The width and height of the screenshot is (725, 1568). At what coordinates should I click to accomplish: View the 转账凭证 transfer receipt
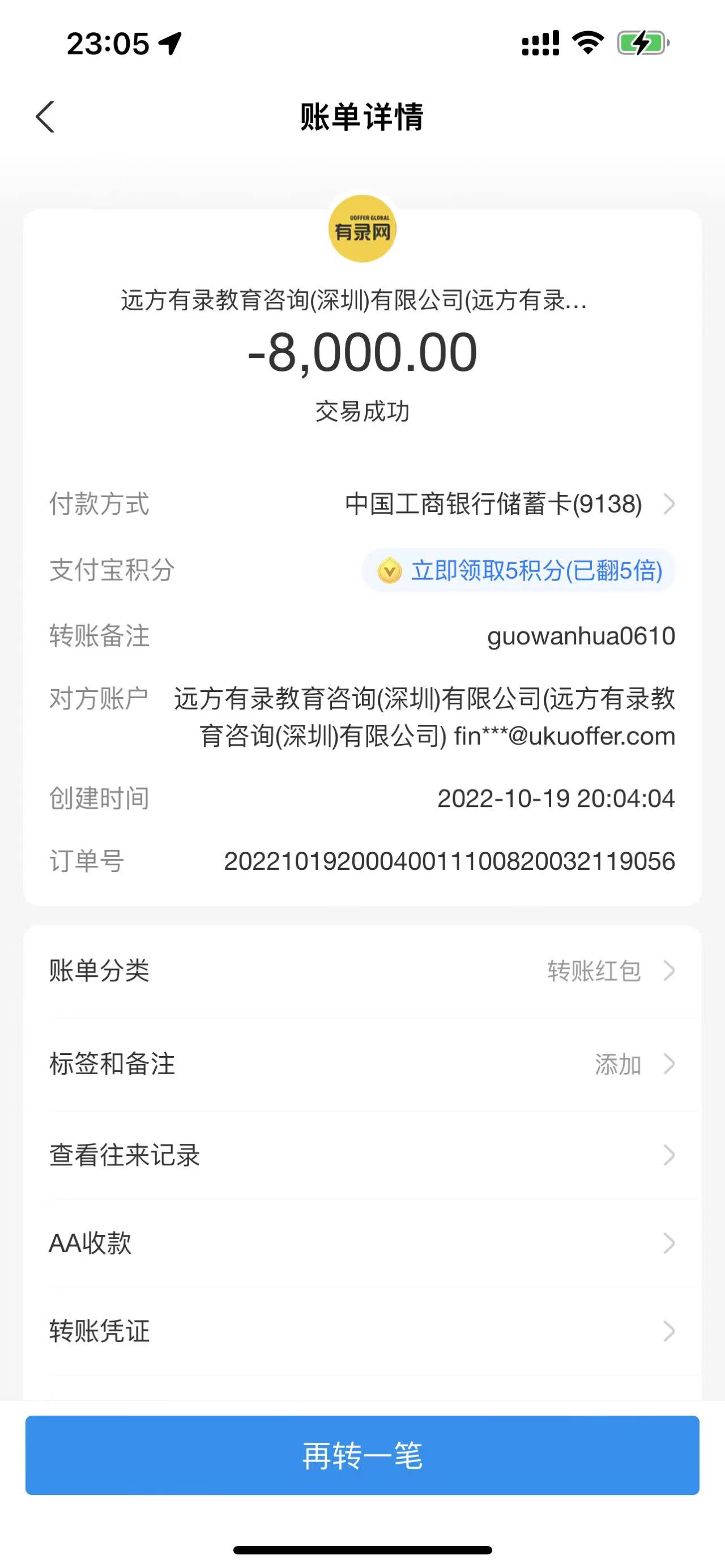362,1331
